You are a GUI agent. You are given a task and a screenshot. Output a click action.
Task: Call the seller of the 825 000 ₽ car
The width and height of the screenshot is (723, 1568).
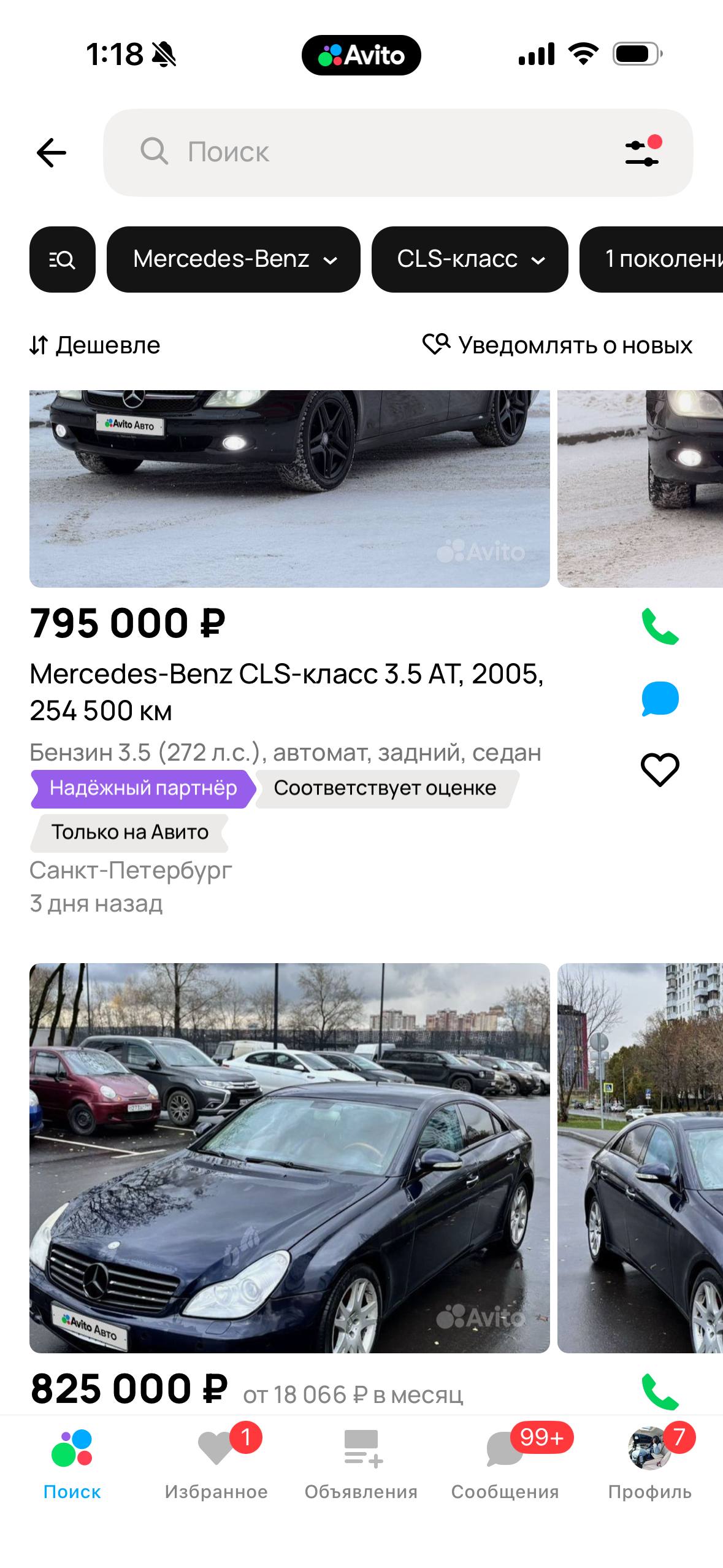[x=660, y=1393]
